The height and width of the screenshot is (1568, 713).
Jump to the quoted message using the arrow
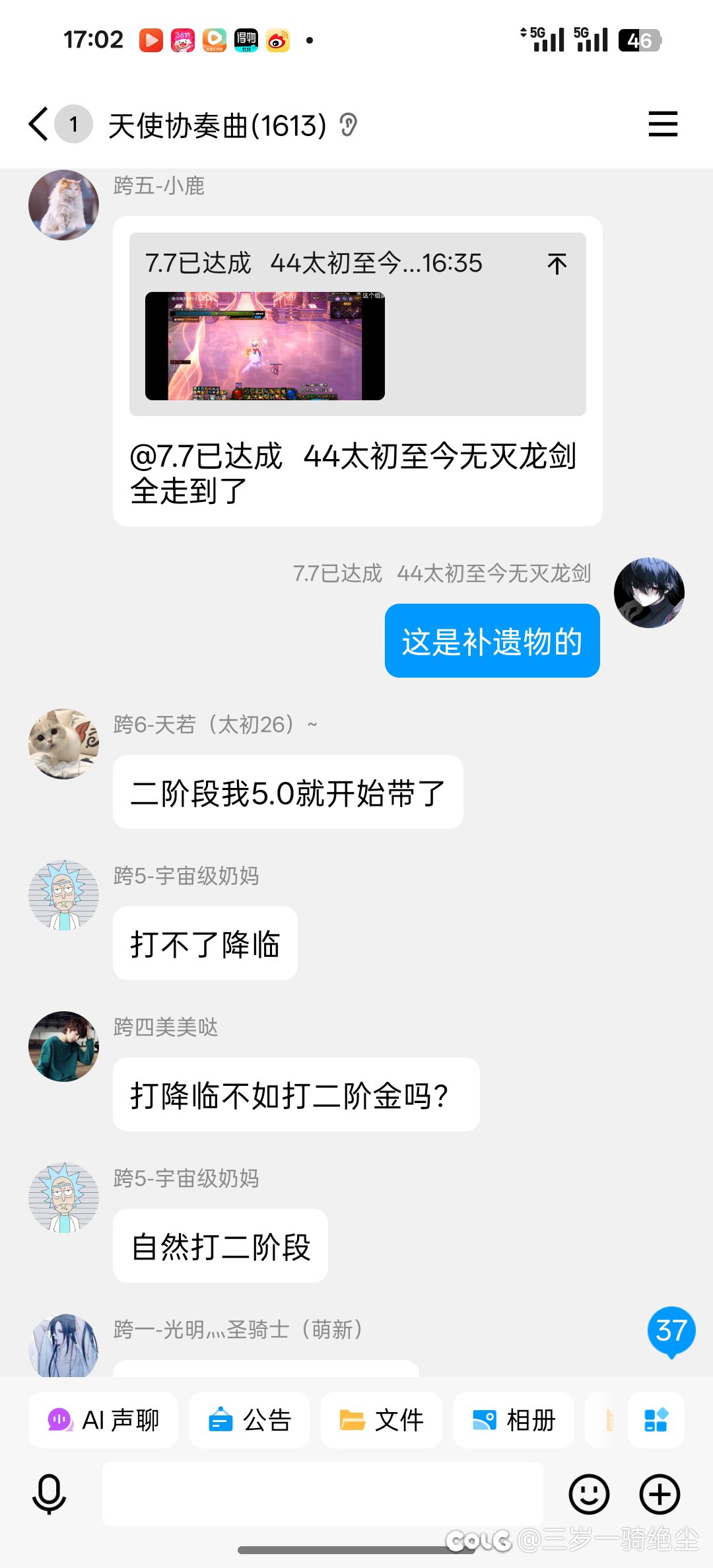click(x=557, y=264)
